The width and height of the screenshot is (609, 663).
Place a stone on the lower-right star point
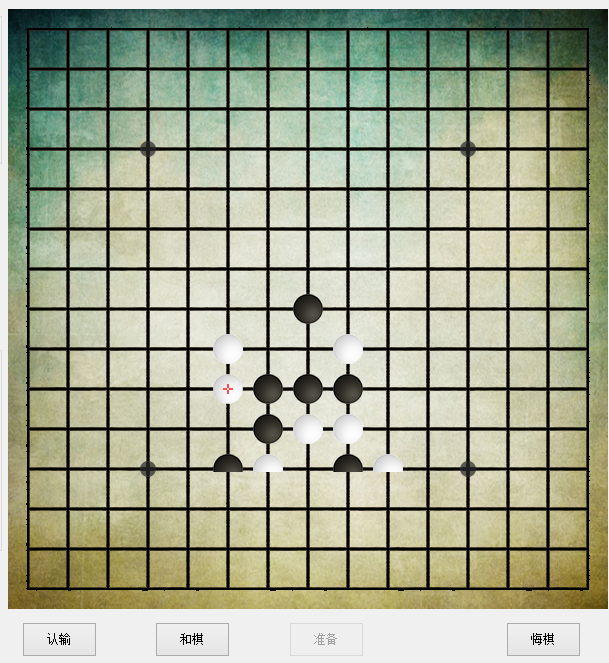click(x=467, y=468)
